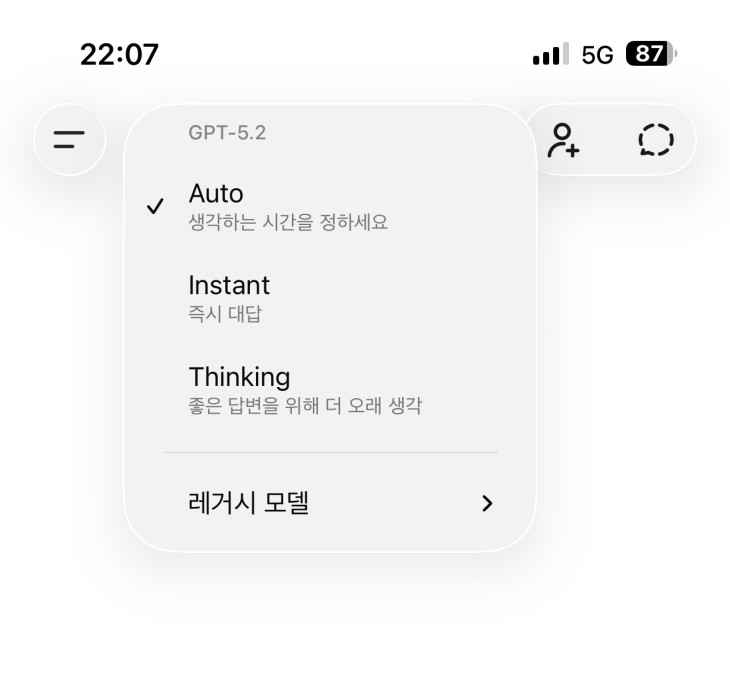Open the sidebar menu button
This screenshot has height=684, width=730.
tap(69, 140)
